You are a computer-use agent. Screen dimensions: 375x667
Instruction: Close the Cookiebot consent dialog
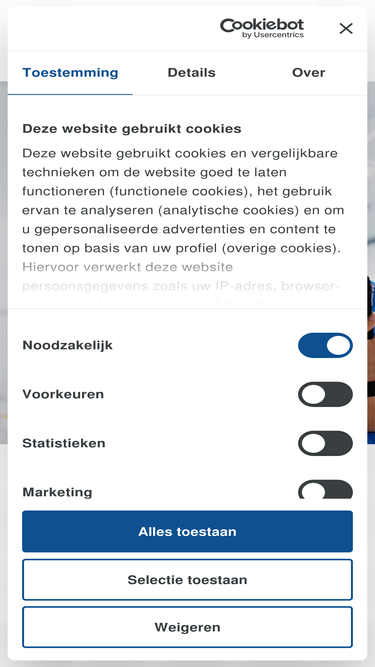click(346, 29)
